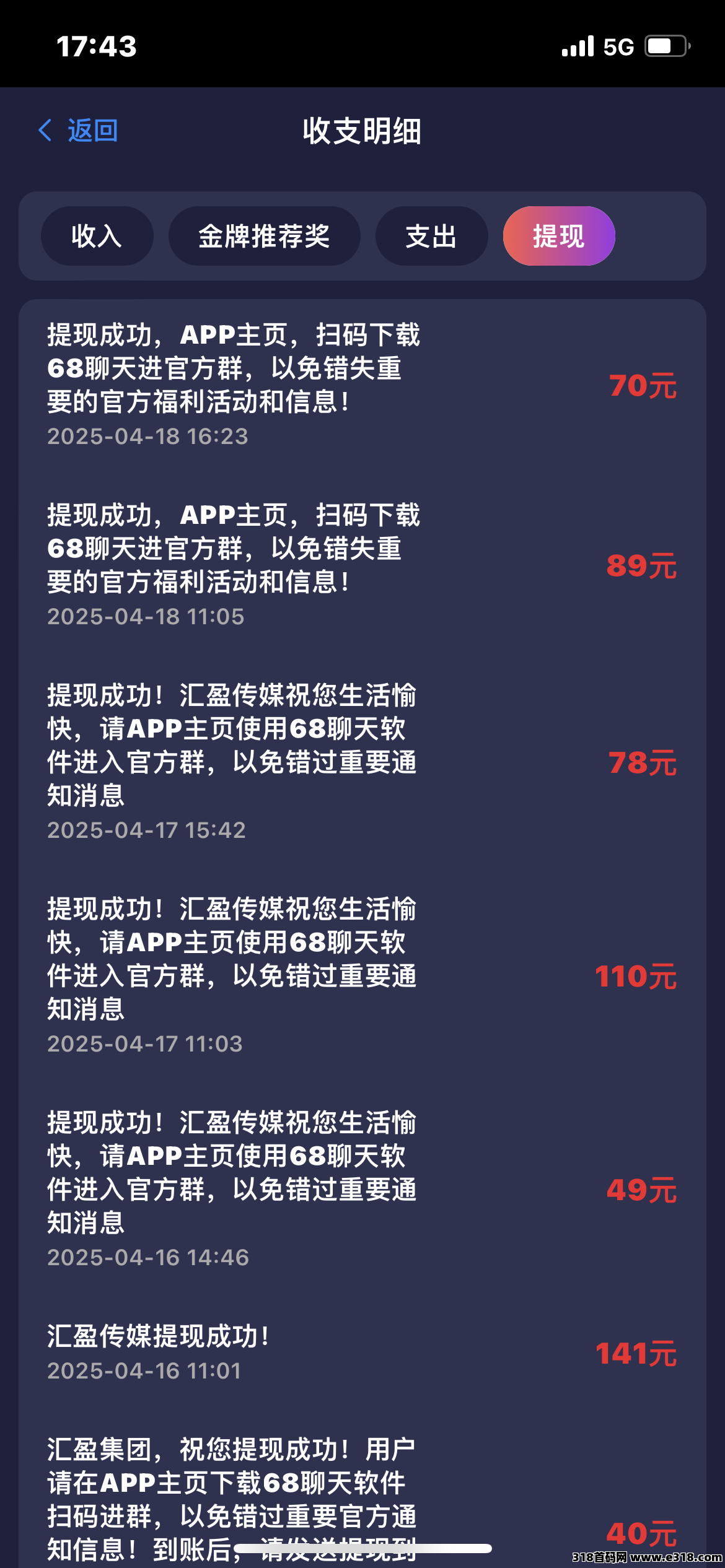Tap the 110元 amount text
The width and height of the screenshot is (725, 1568).
coord(635,977)
